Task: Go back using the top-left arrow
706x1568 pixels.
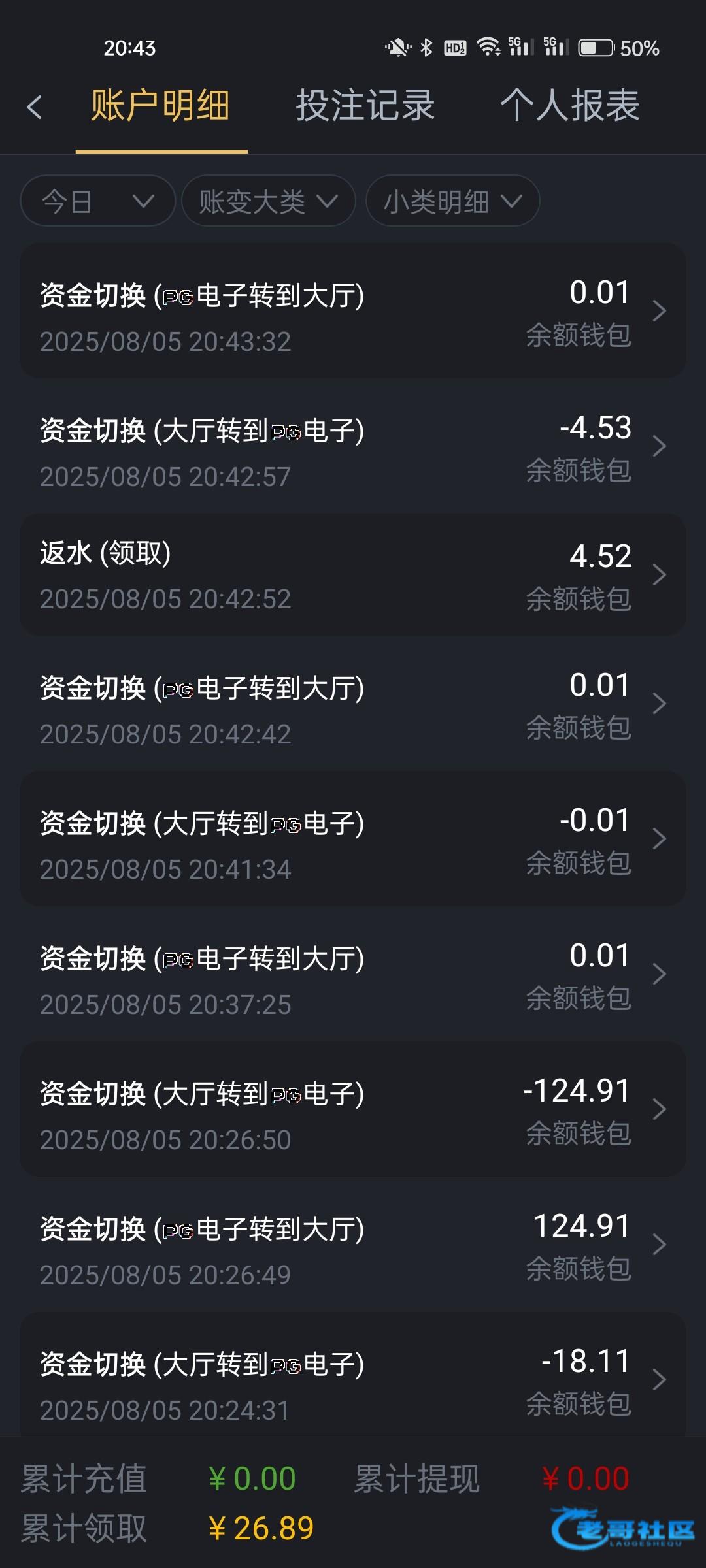Action: pyautogui.click(x=35, y=107)
